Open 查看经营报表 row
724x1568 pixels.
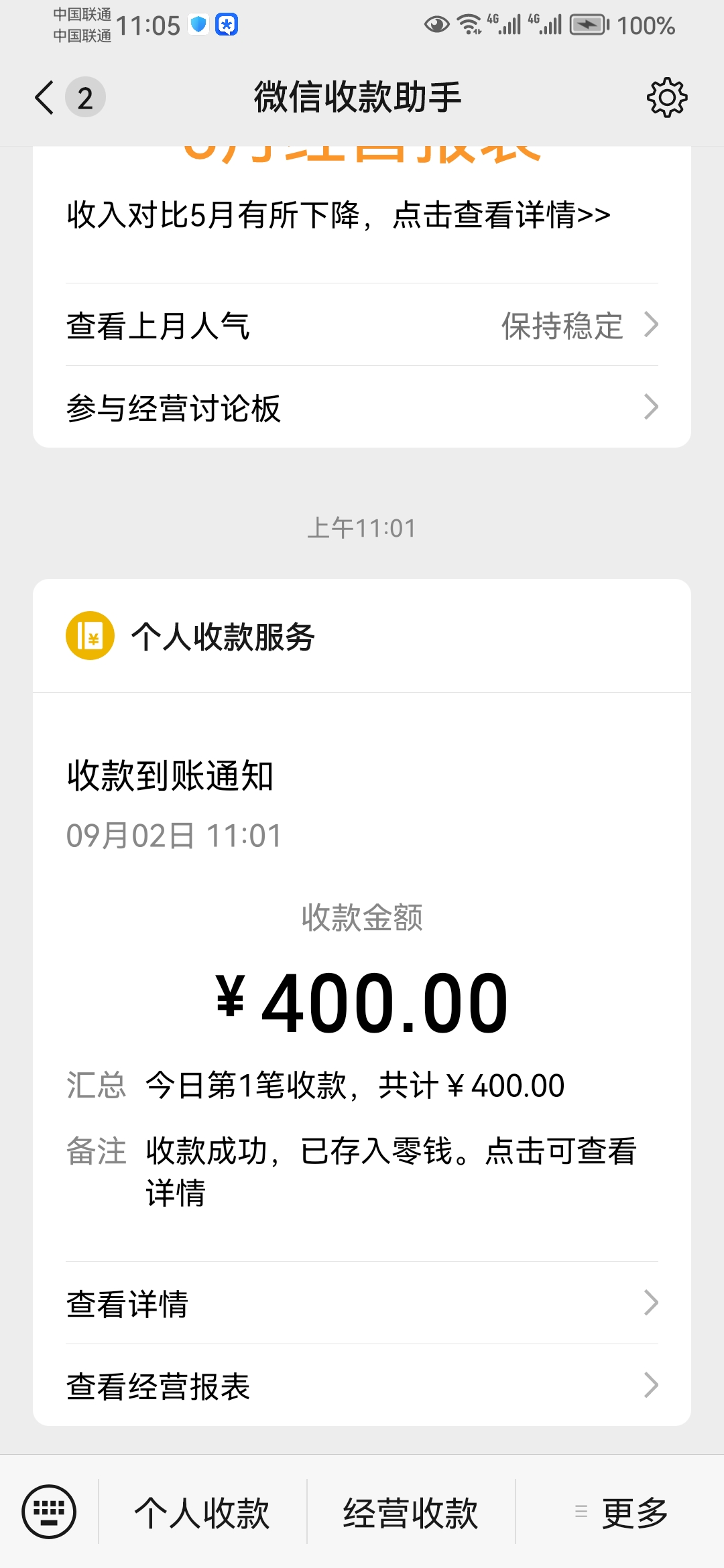362,1386
